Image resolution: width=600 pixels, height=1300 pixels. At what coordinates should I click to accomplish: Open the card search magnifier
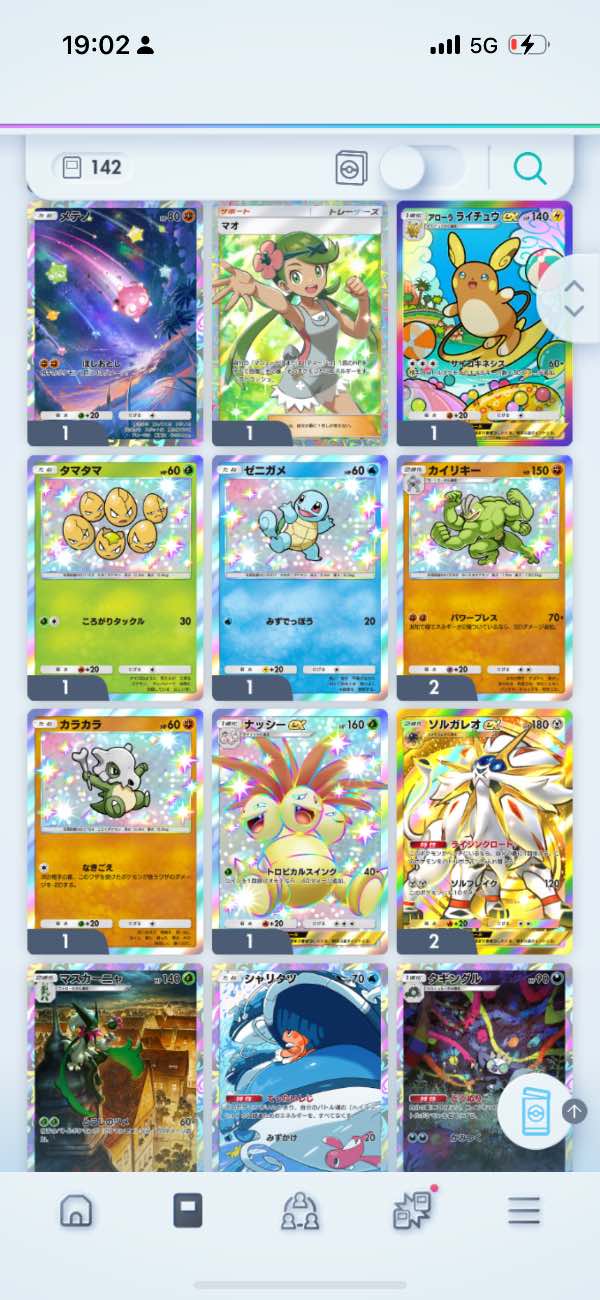click(x=530, y=169)
